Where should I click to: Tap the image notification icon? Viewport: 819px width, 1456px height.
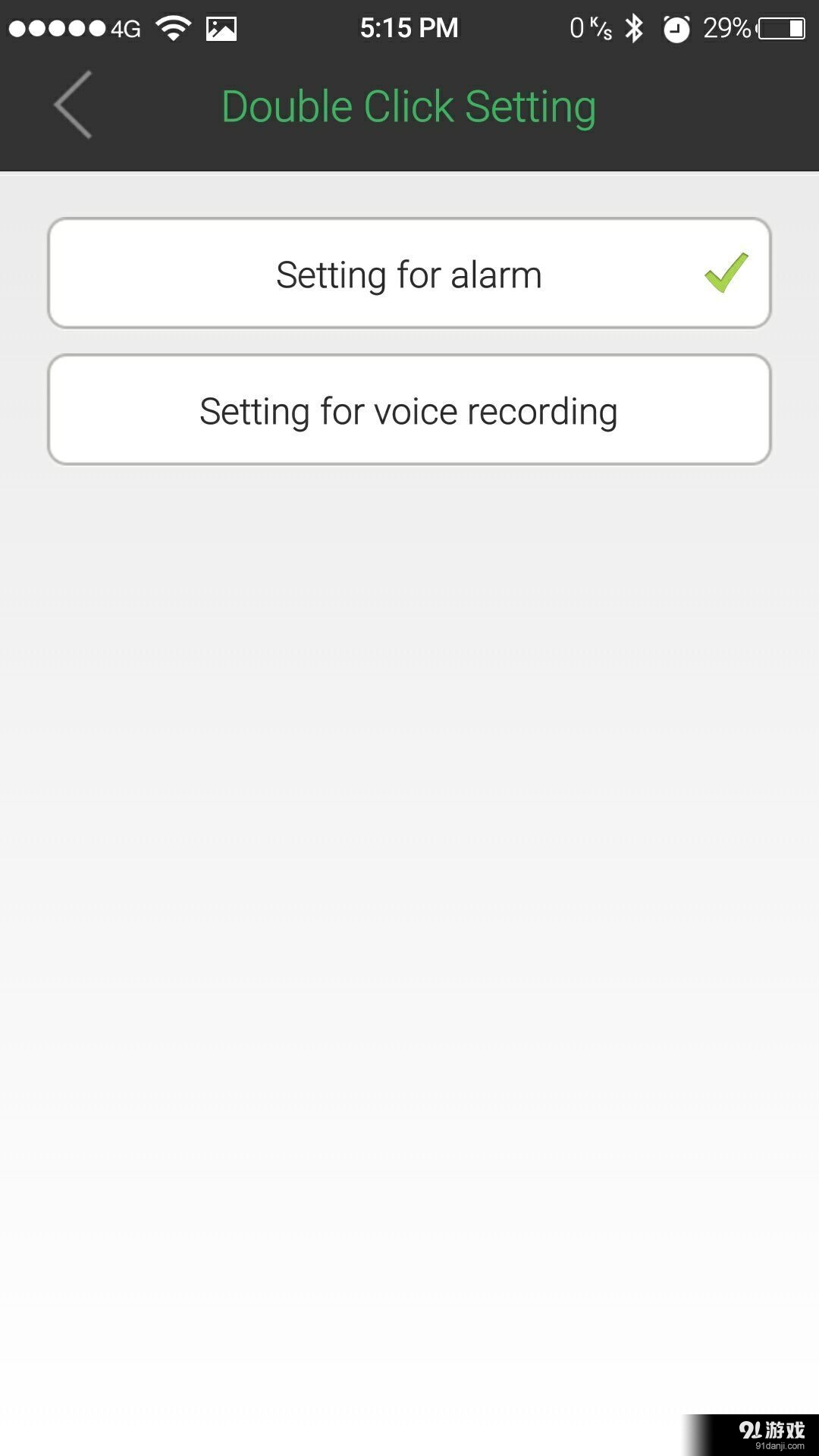[x=220, y=27]
